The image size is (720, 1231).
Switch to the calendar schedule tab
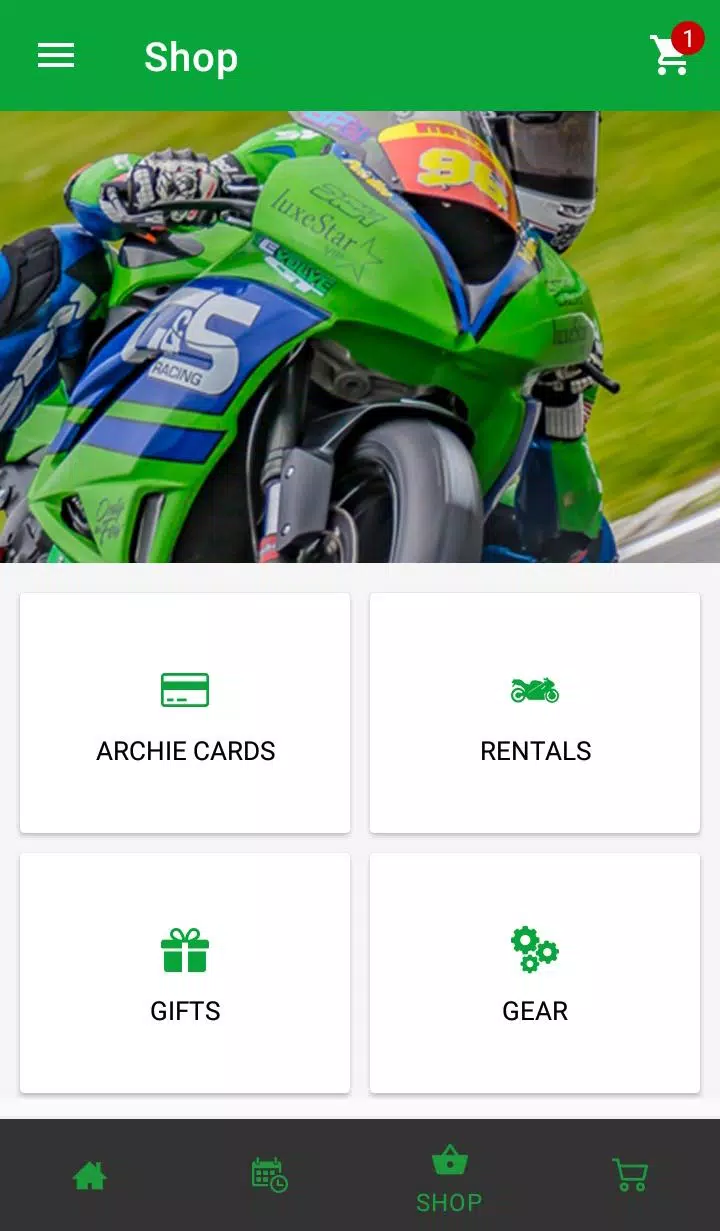(x=269, y=1175)
